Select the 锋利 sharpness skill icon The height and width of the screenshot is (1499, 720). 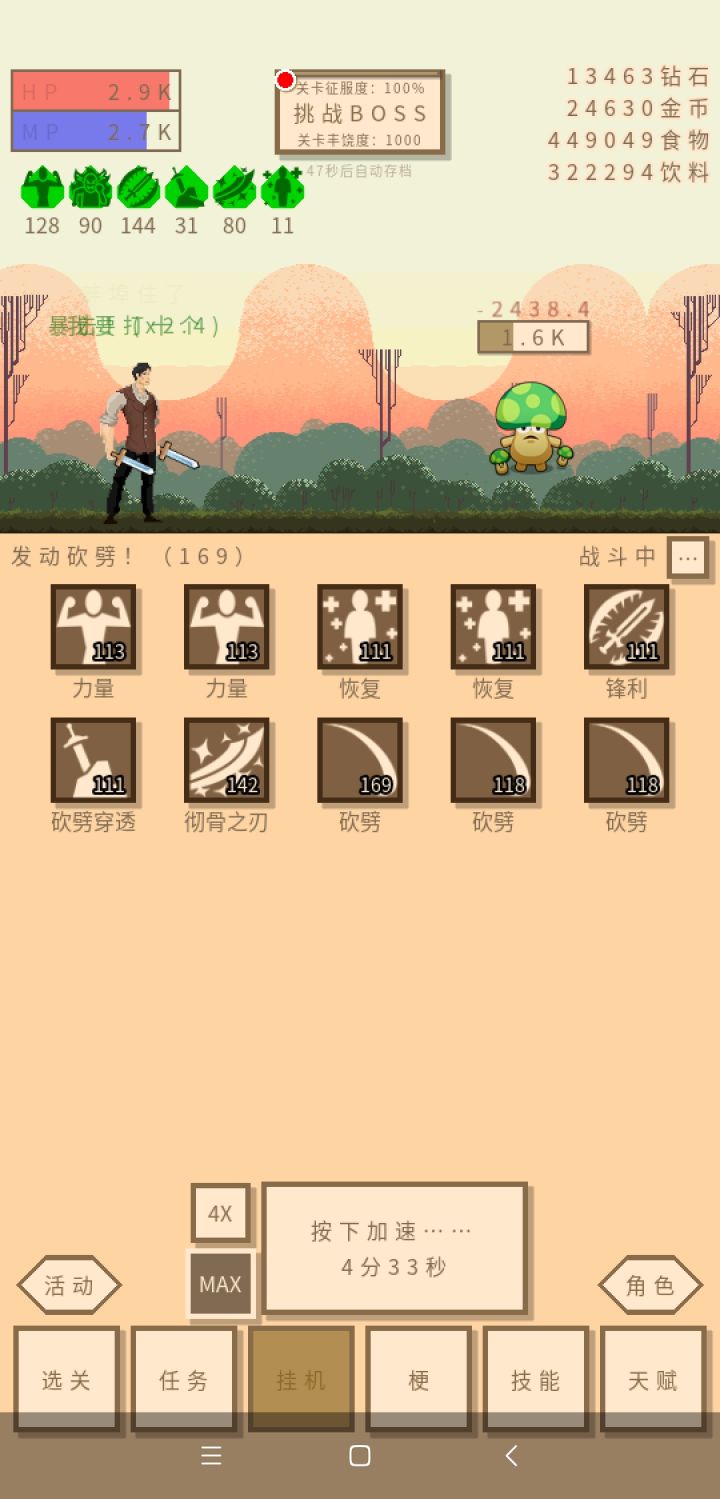pos(625,628)
